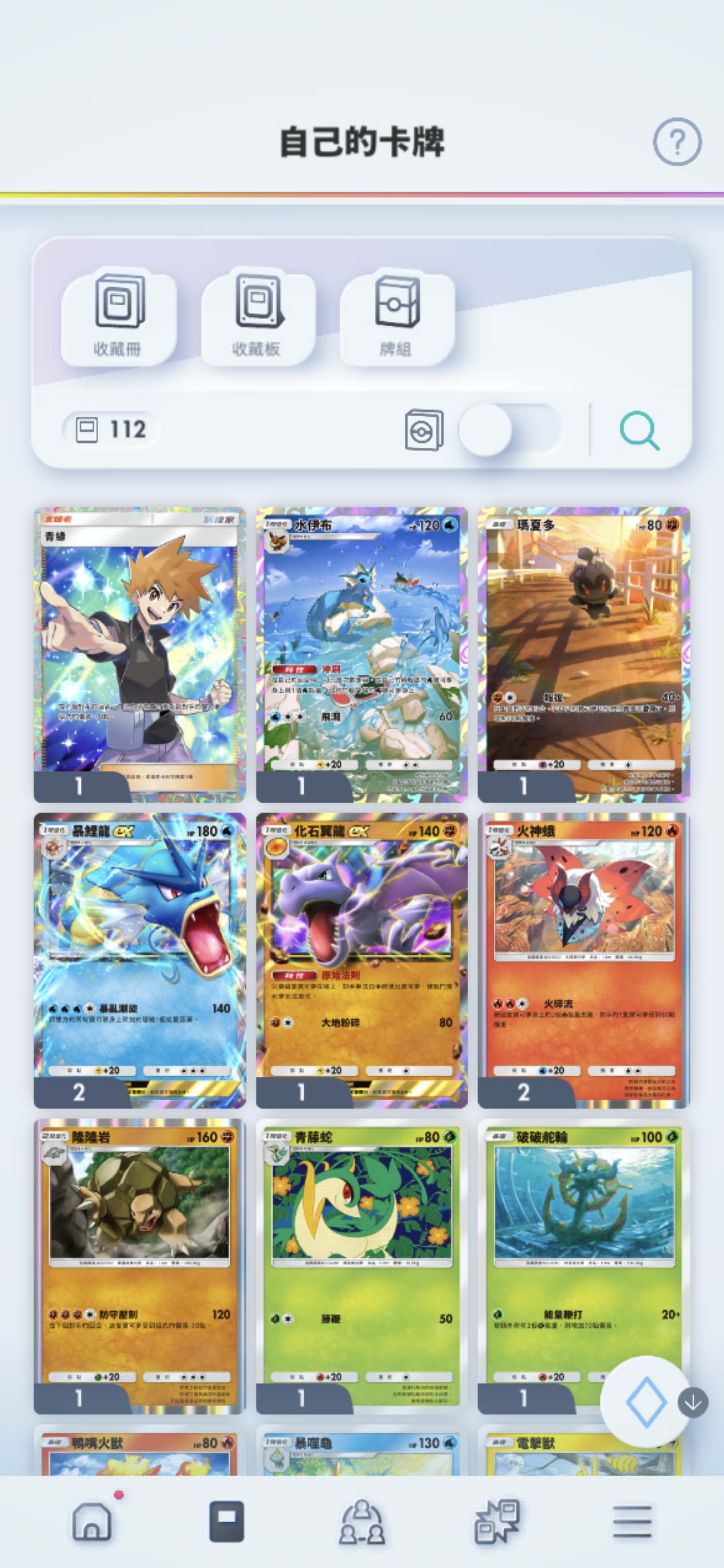Screen dimensions: 724x1568
Task: Tap the floating diamond button
Action: point(646,1402)
